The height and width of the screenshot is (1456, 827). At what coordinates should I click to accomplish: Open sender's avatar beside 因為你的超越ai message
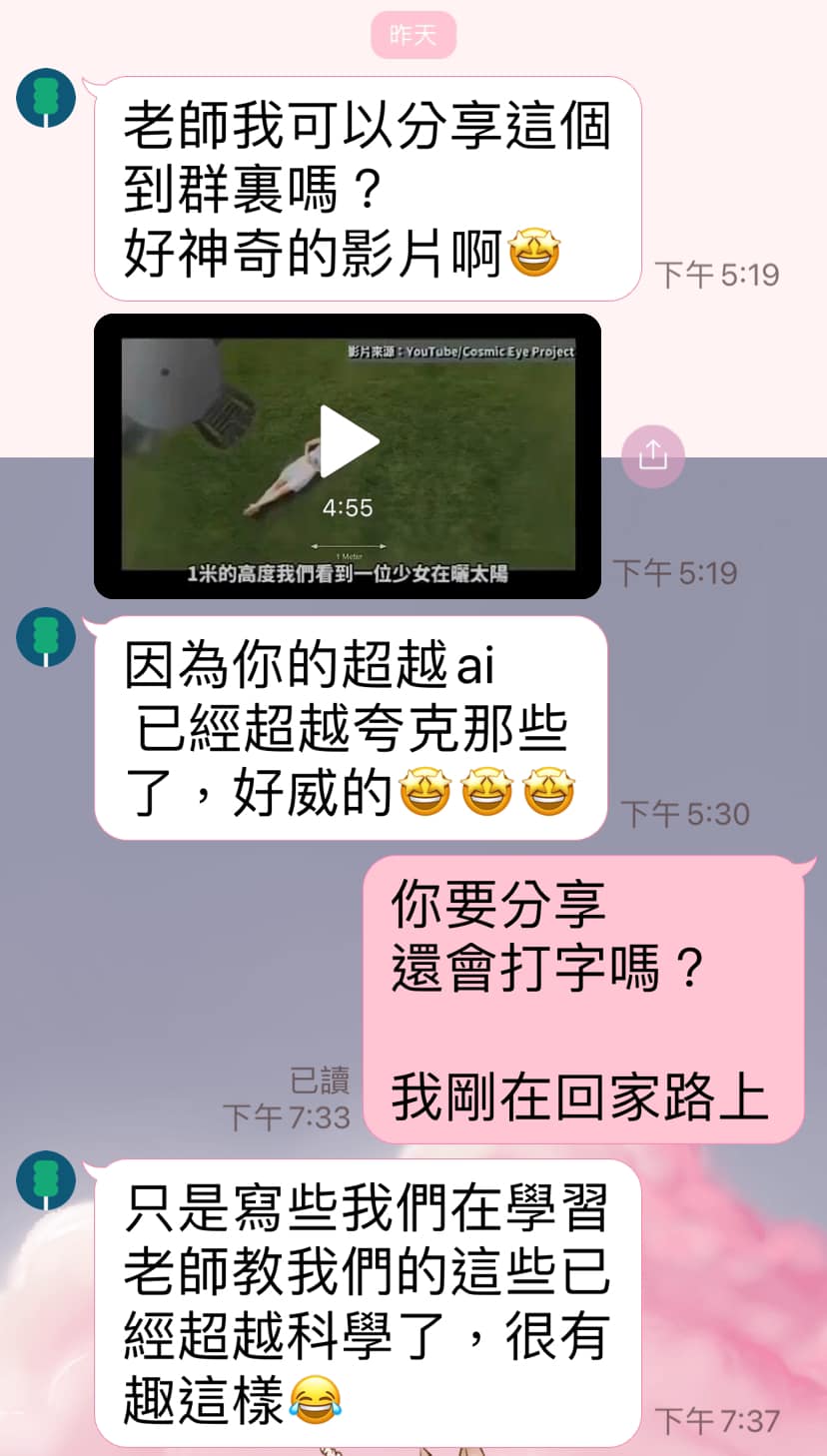46,637
